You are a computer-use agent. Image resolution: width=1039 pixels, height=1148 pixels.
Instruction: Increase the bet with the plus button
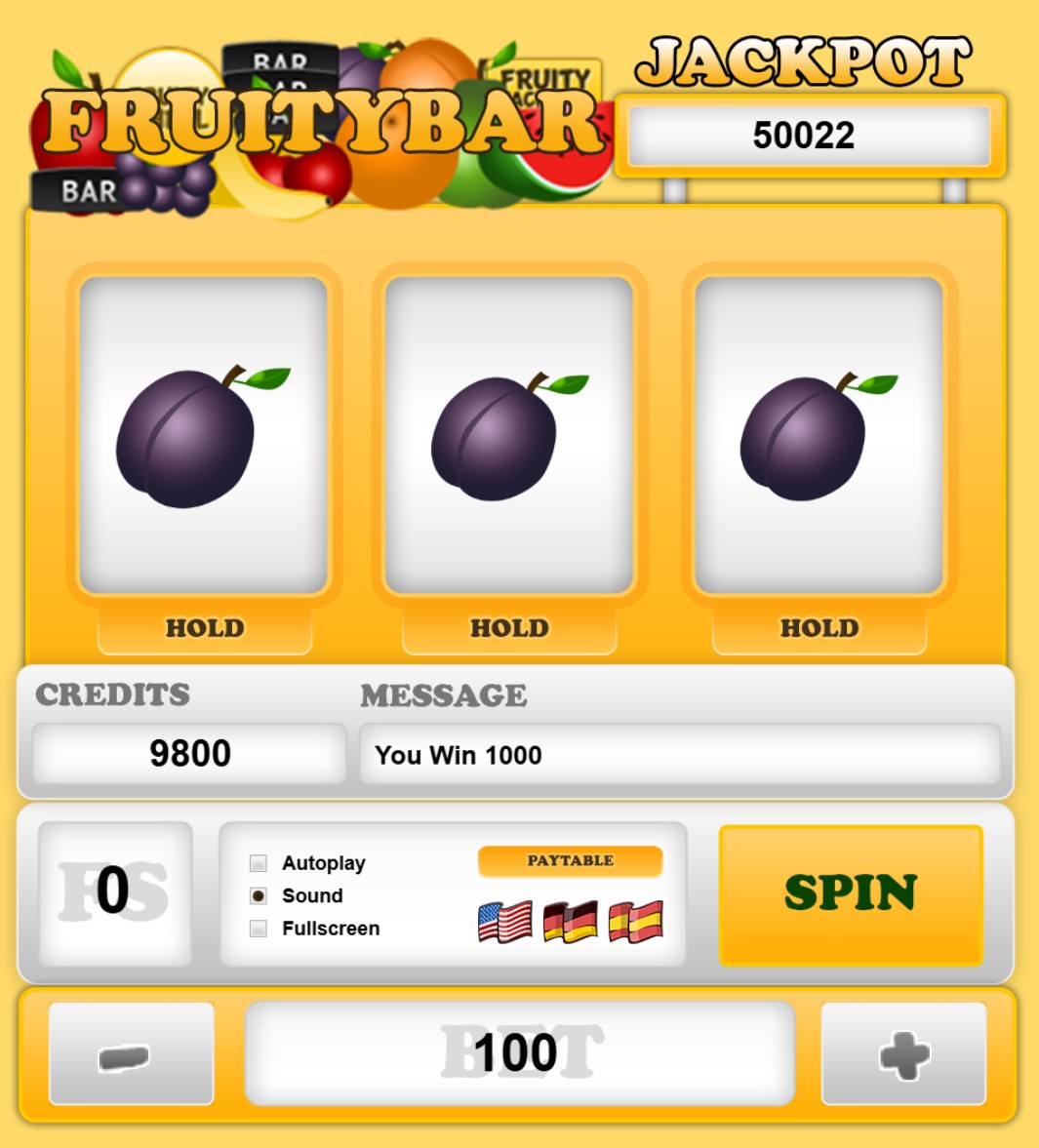(903, 1055)
